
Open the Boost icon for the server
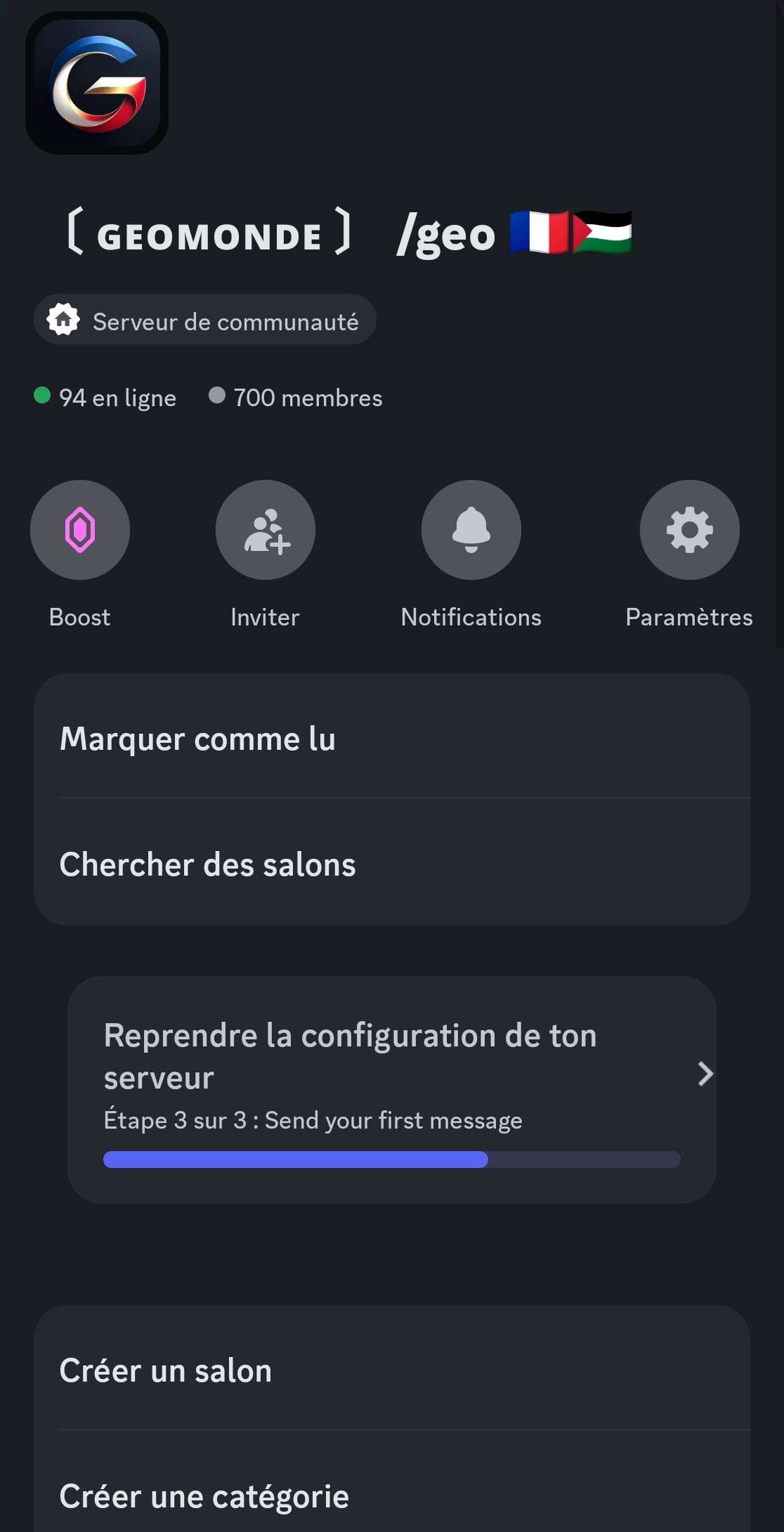coord(80,531)
